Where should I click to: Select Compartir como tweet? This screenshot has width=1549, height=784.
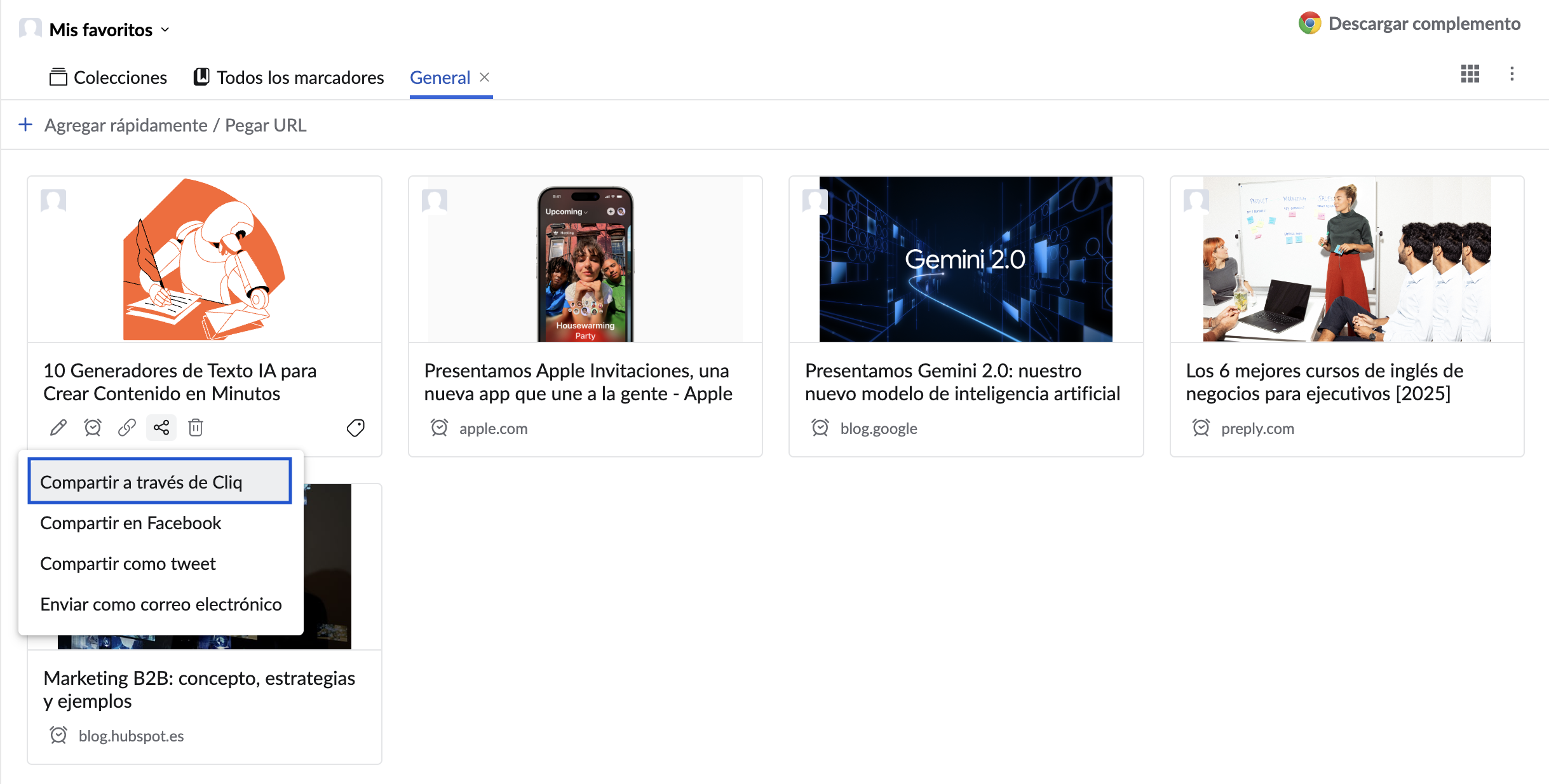(x=128, y=564)
